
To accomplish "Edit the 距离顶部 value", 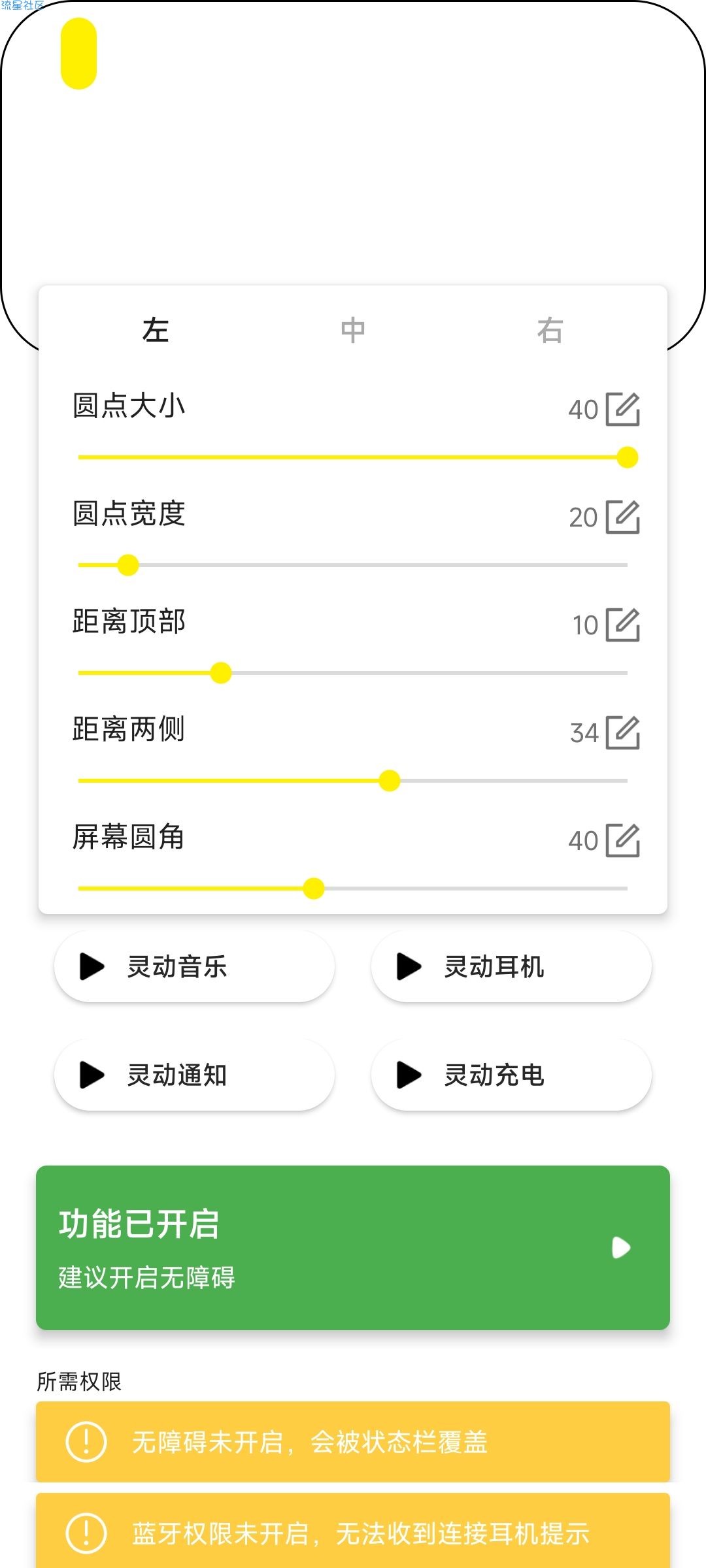I will 622,625.
